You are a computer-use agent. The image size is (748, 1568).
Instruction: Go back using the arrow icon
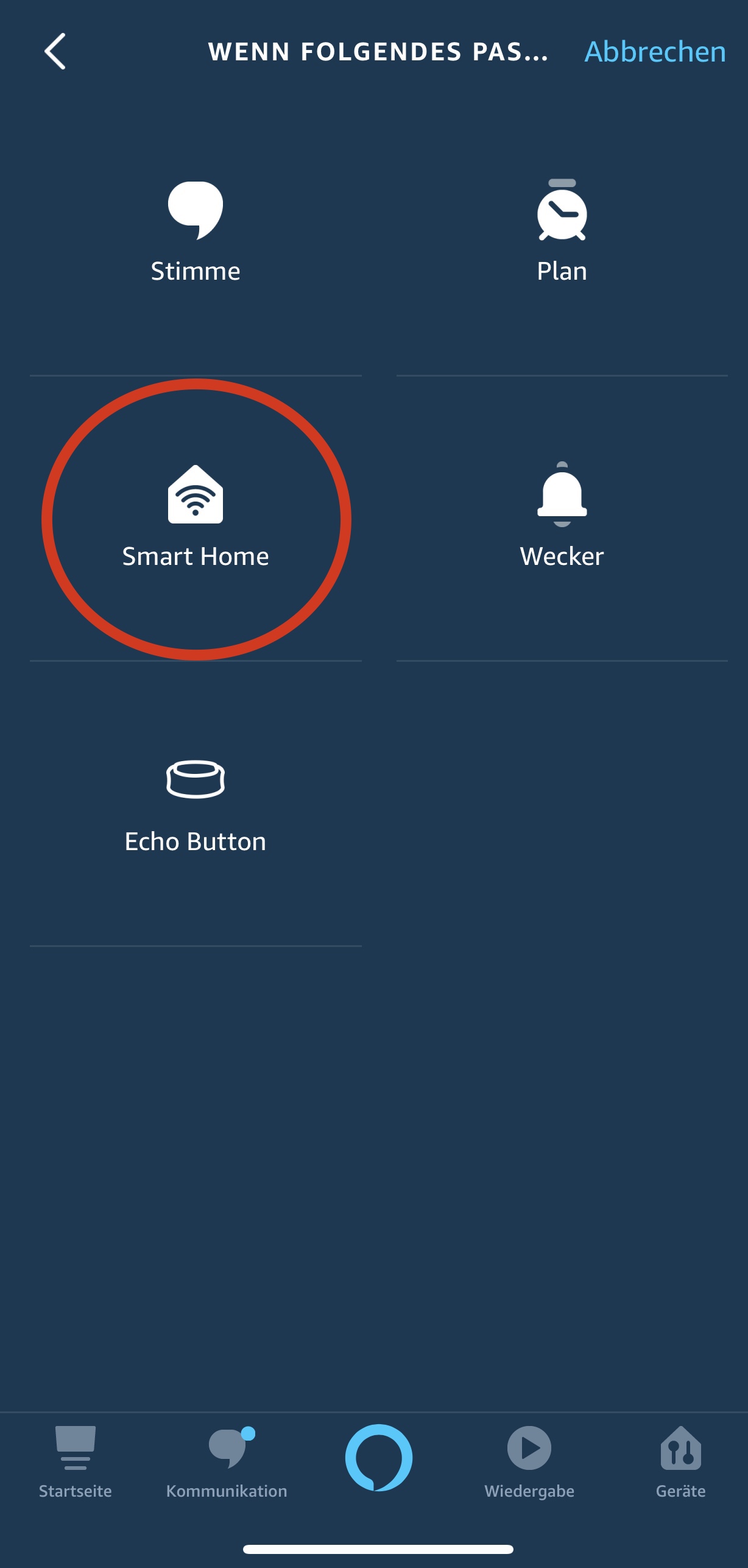coord(55,51)
